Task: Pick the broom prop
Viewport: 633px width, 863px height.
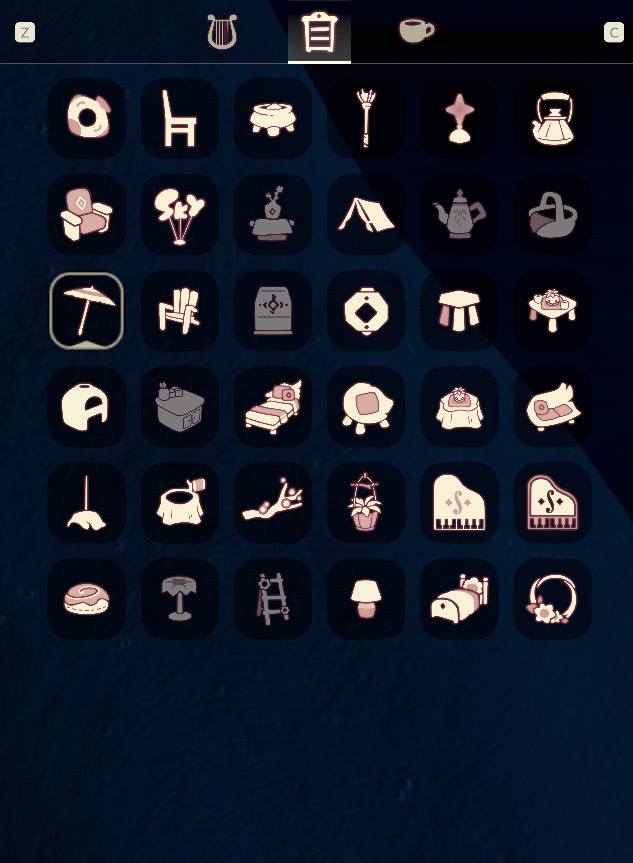Action: coord(86,503)
